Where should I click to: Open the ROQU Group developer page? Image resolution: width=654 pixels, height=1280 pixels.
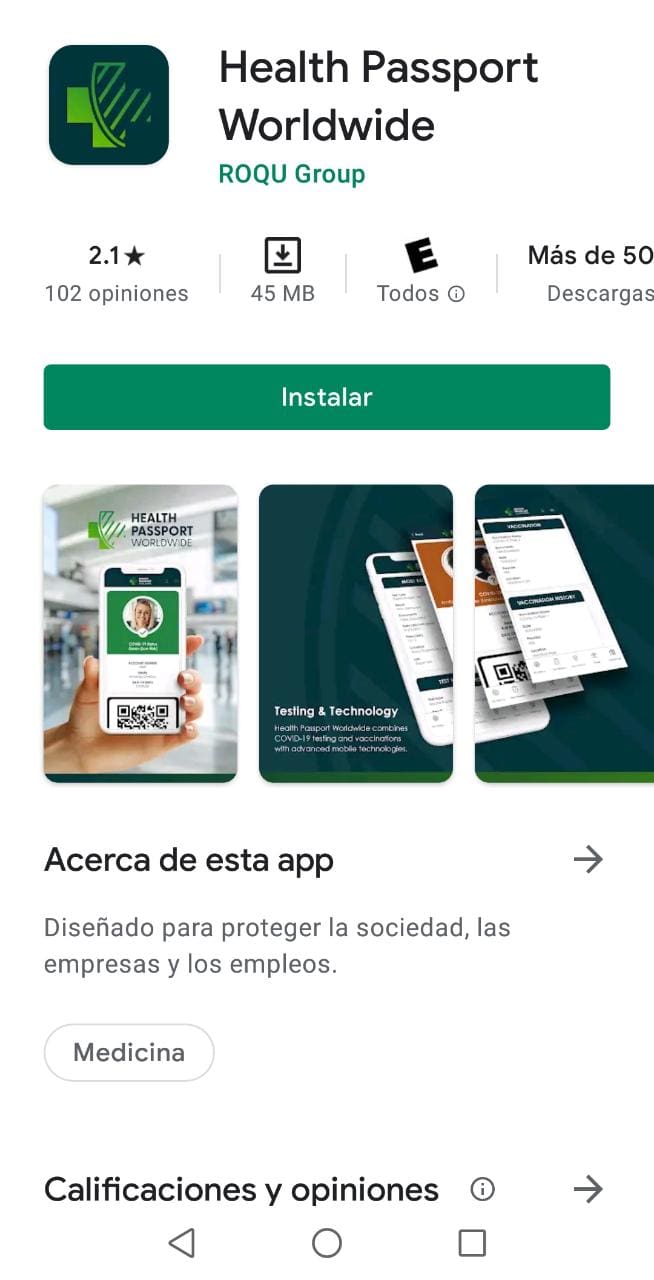[291, 174]
